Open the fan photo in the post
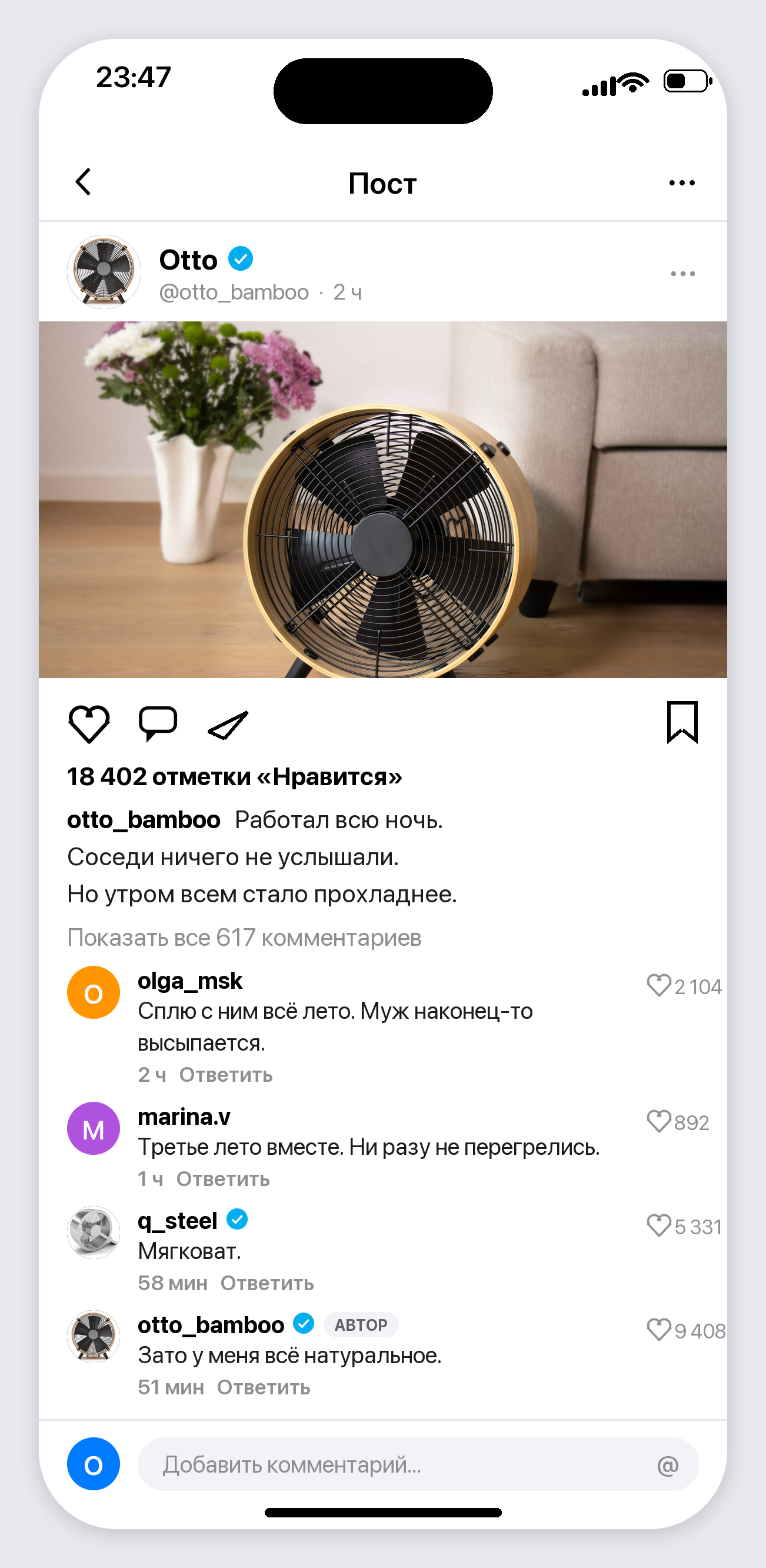Viewport: 766px width, 1568px height. click(382, 499)
